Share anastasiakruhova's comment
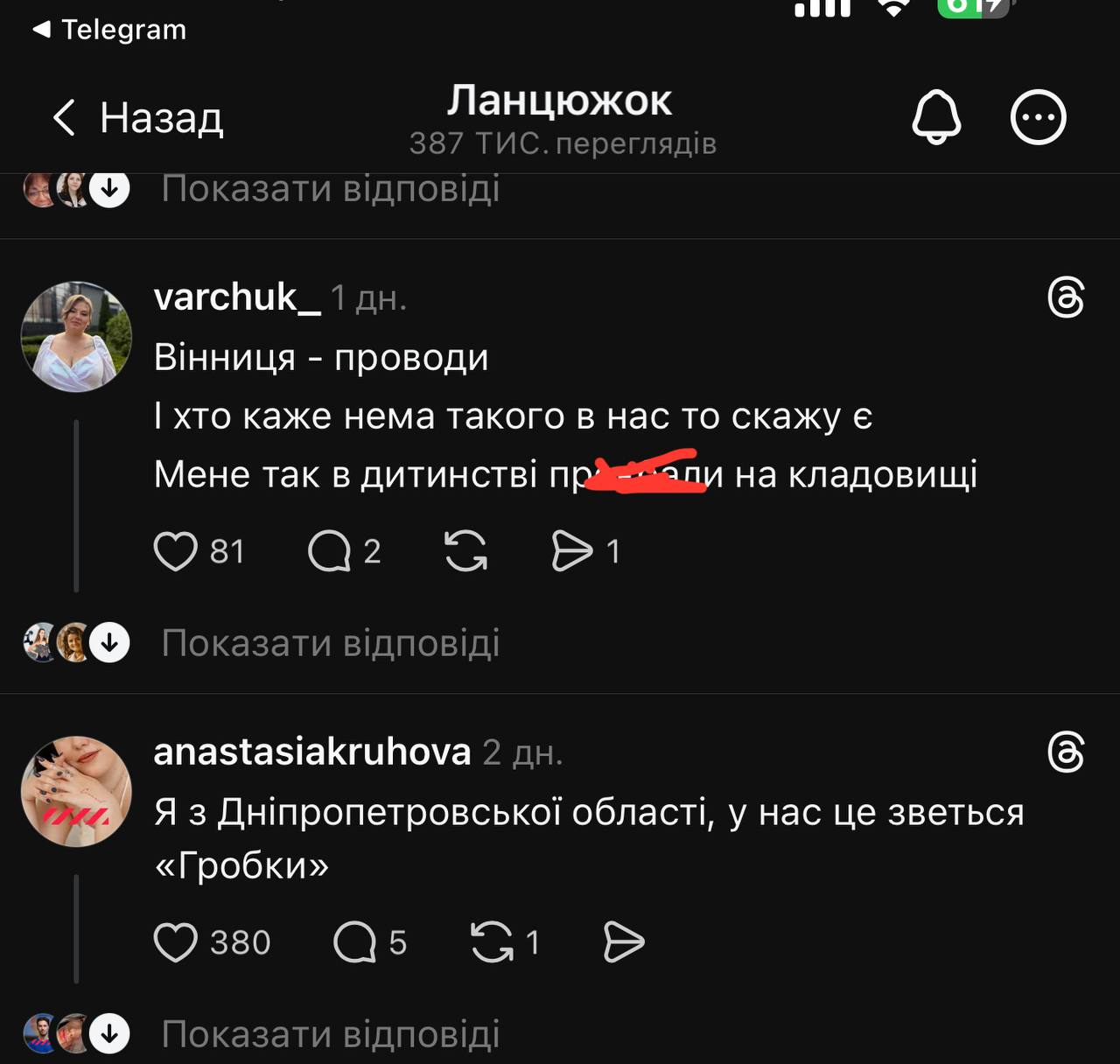 pos(623,942)
